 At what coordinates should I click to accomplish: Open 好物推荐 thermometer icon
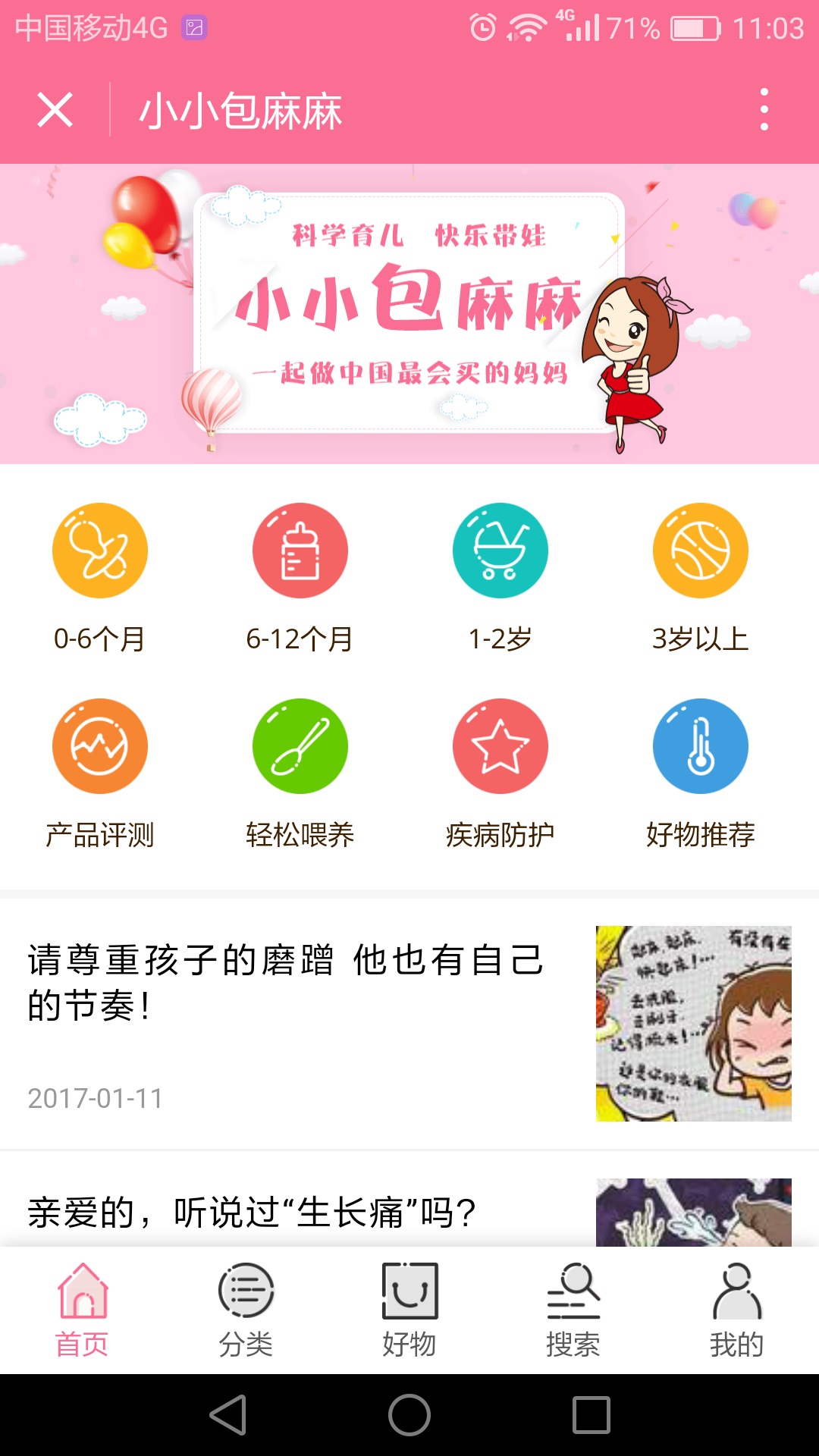[700, 745]
